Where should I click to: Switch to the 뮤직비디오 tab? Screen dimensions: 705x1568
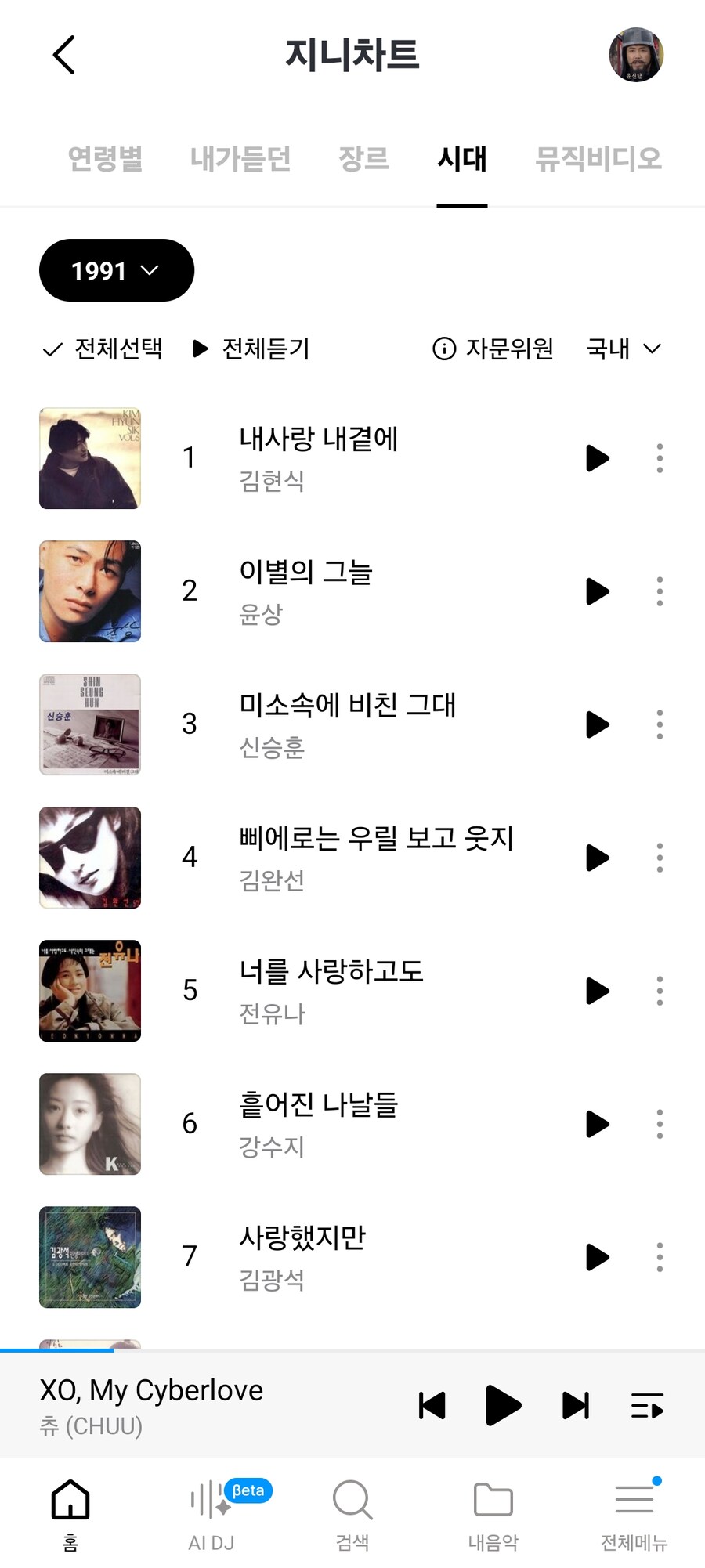(x=598, y=159)
